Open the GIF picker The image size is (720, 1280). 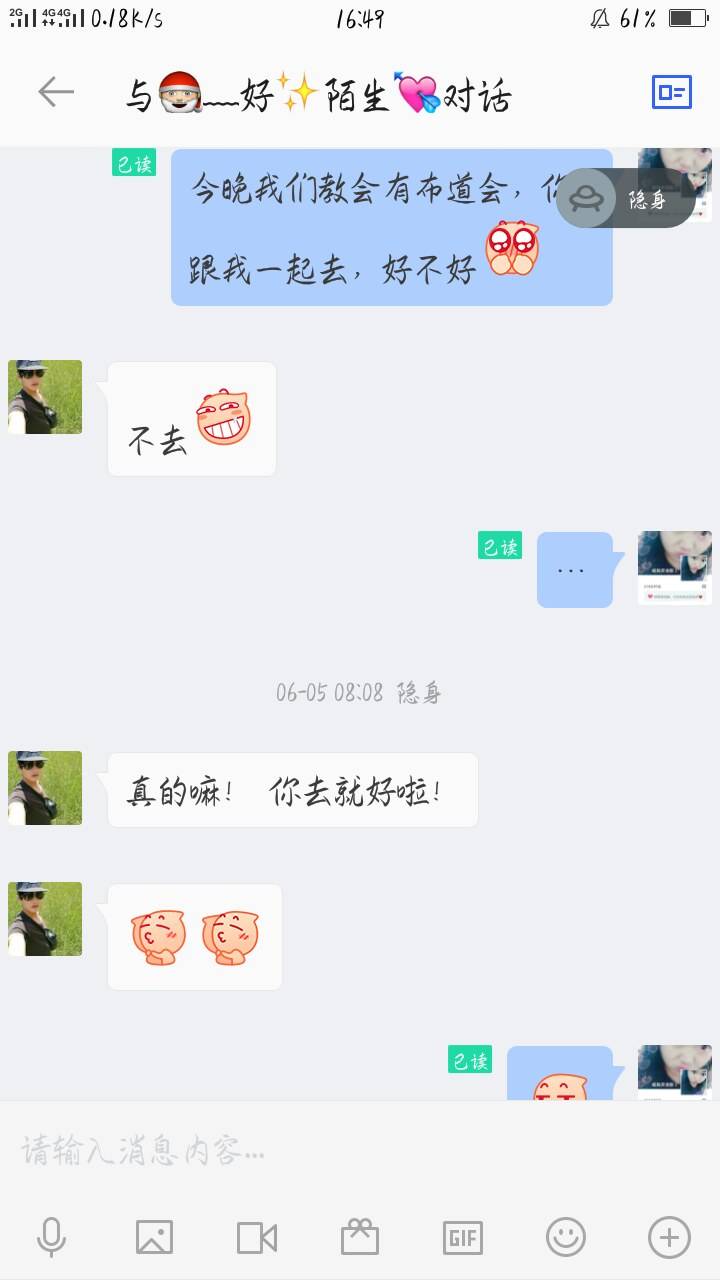click(x=463, y=1238)
